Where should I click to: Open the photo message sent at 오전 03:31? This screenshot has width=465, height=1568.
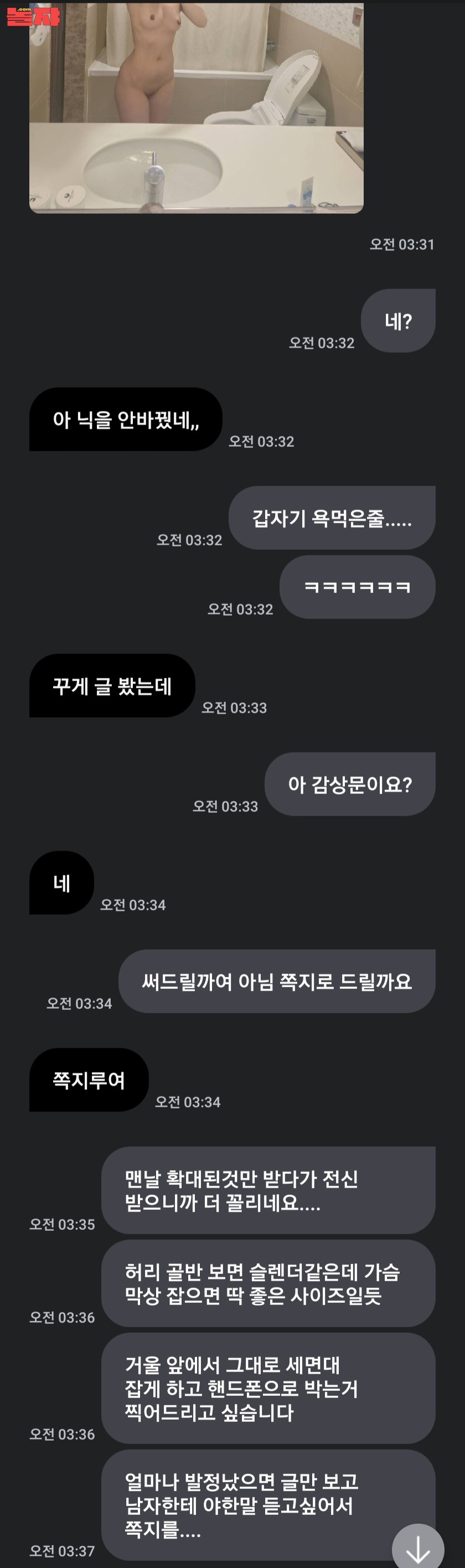click(196, 109)
